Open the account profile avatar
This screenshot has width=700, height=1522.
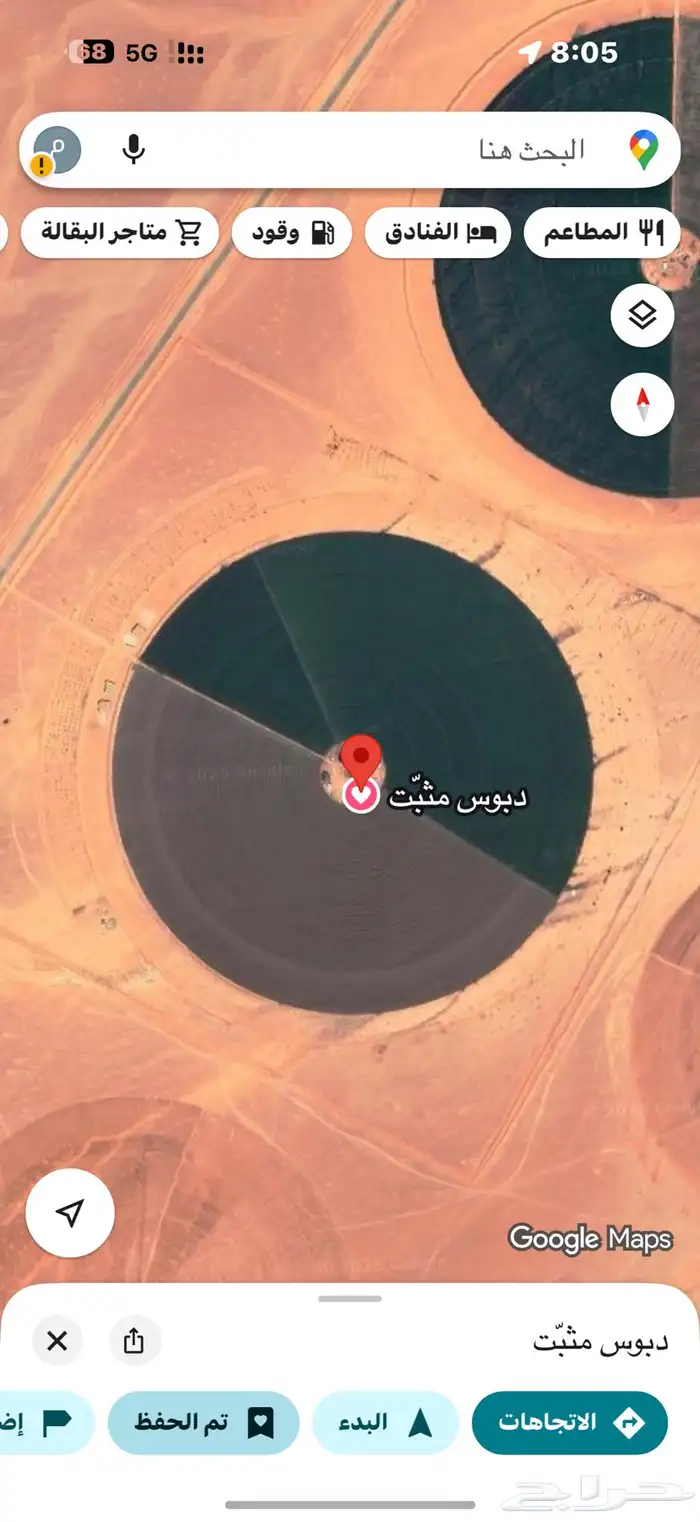(x=56, y=151)
